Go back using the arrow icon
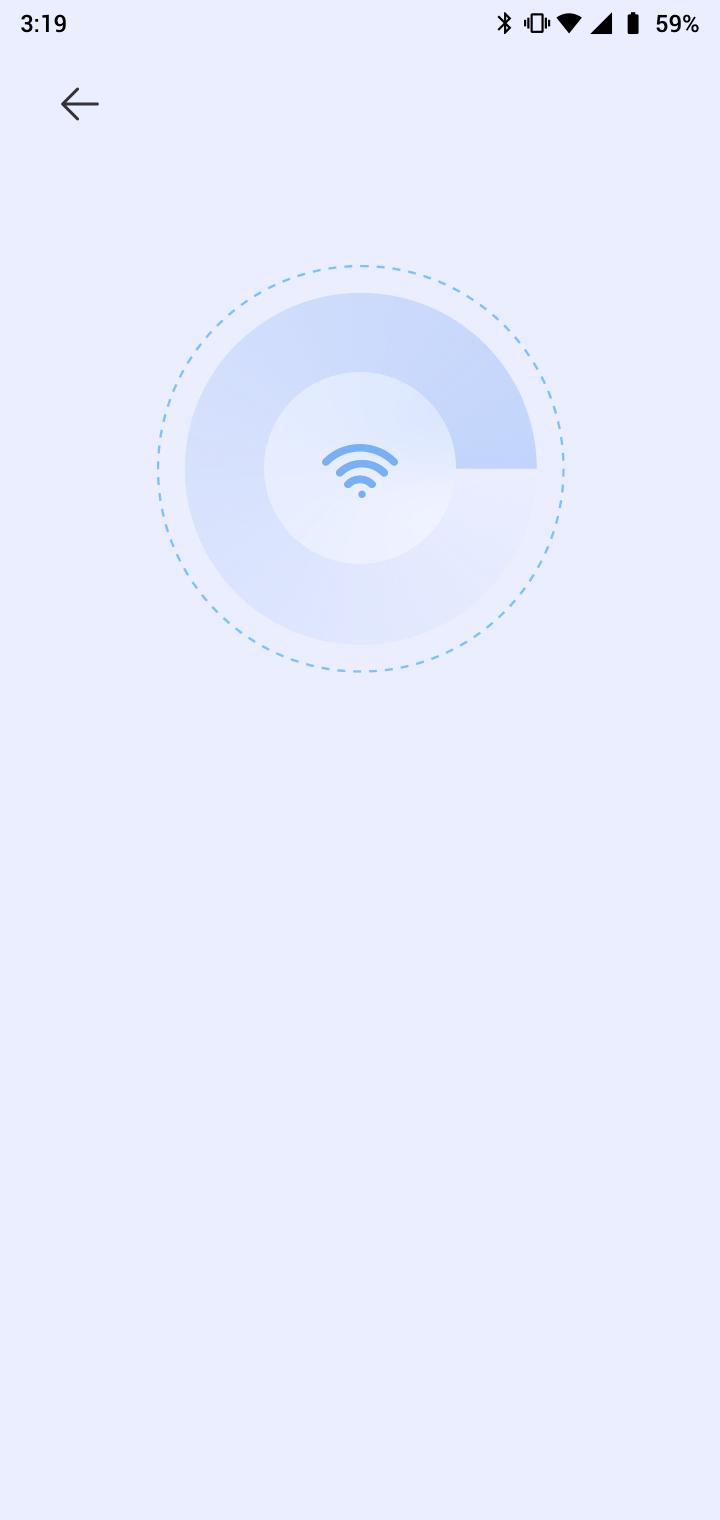Image resolution: width=720 pixels, height=1520 pixels. tap(79, 104)
